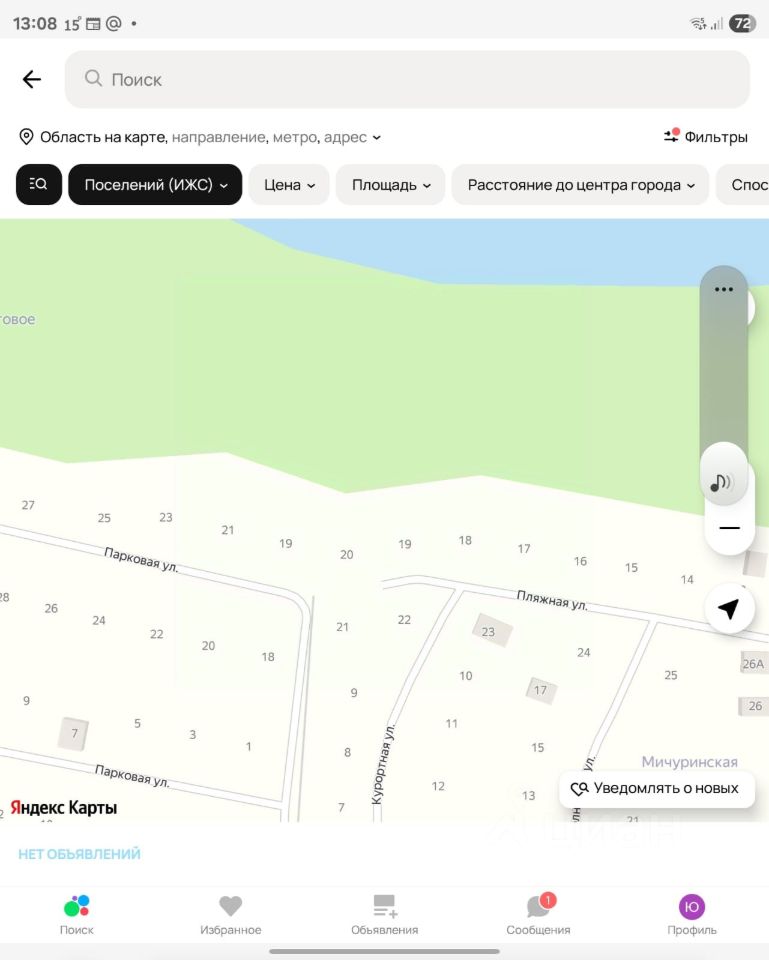The height and width of the screenshot is (960, 769).
Task: Open the Фильтры filters panel
Action: 706,136
